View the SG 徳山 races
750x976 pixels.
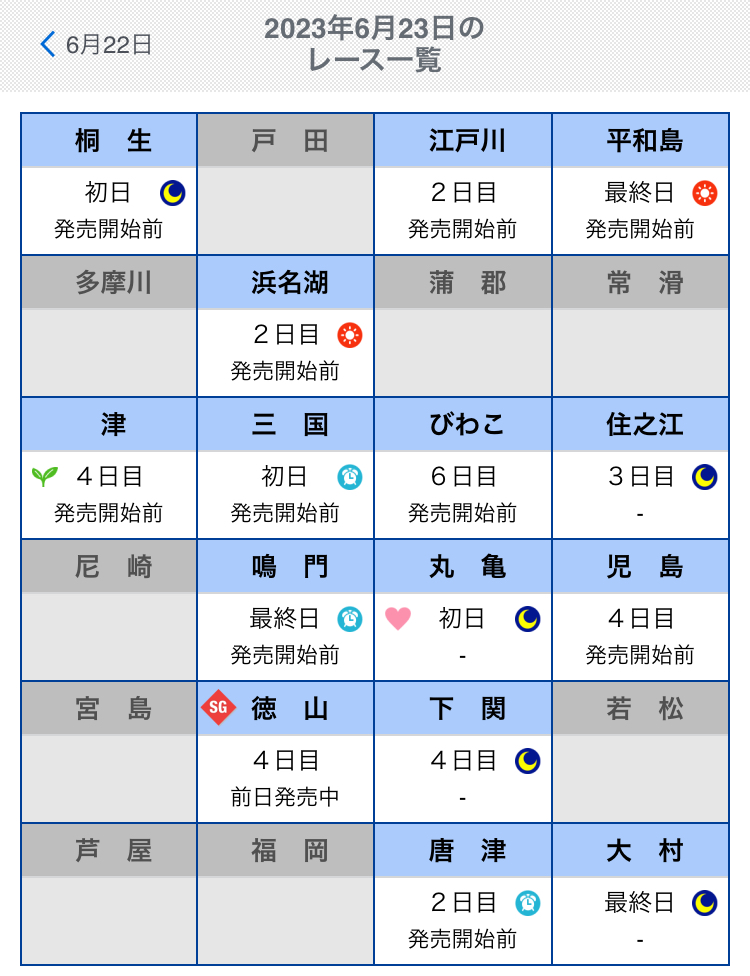click(x=286, y=752)
